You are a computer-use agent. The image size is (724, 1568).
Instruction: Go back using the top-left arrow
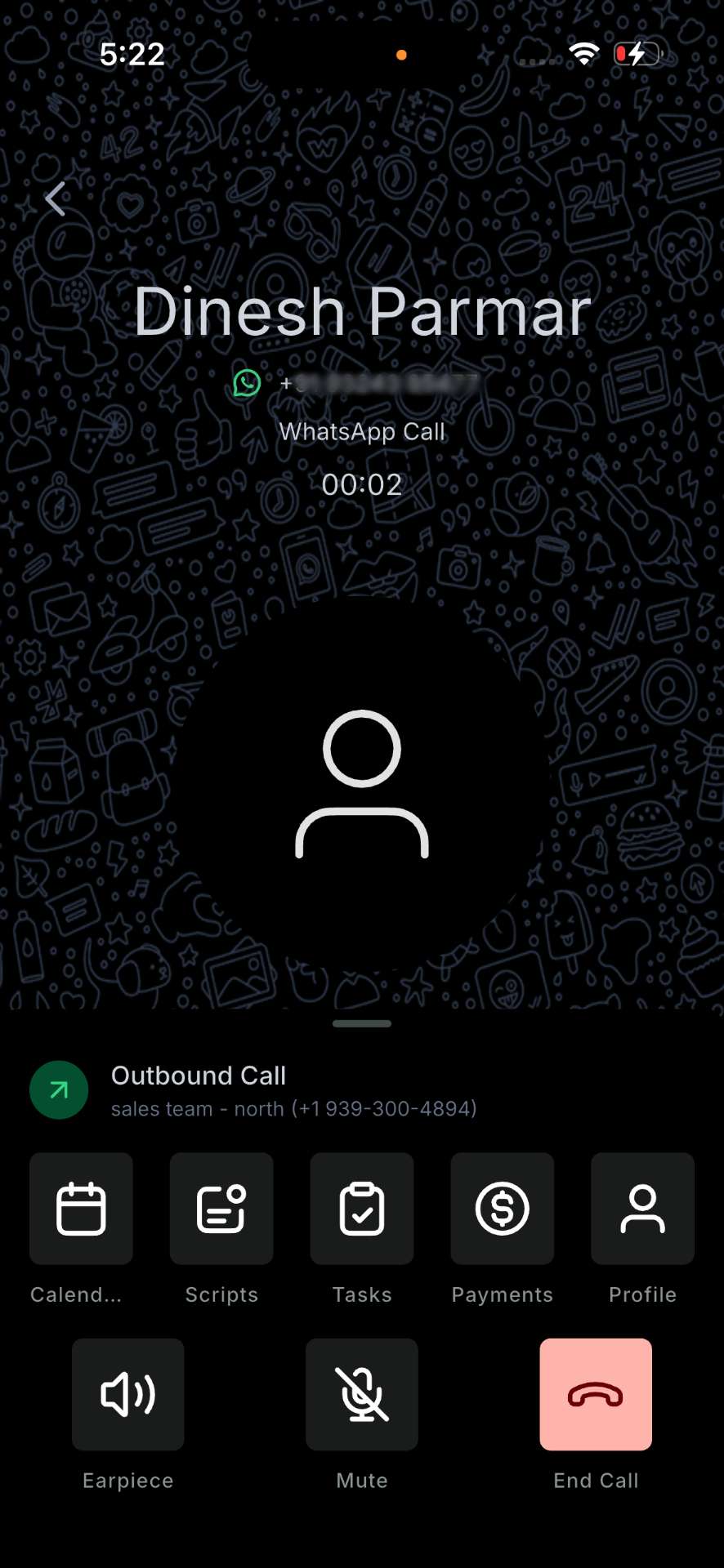pyautogui.click(x=55, y=198)
